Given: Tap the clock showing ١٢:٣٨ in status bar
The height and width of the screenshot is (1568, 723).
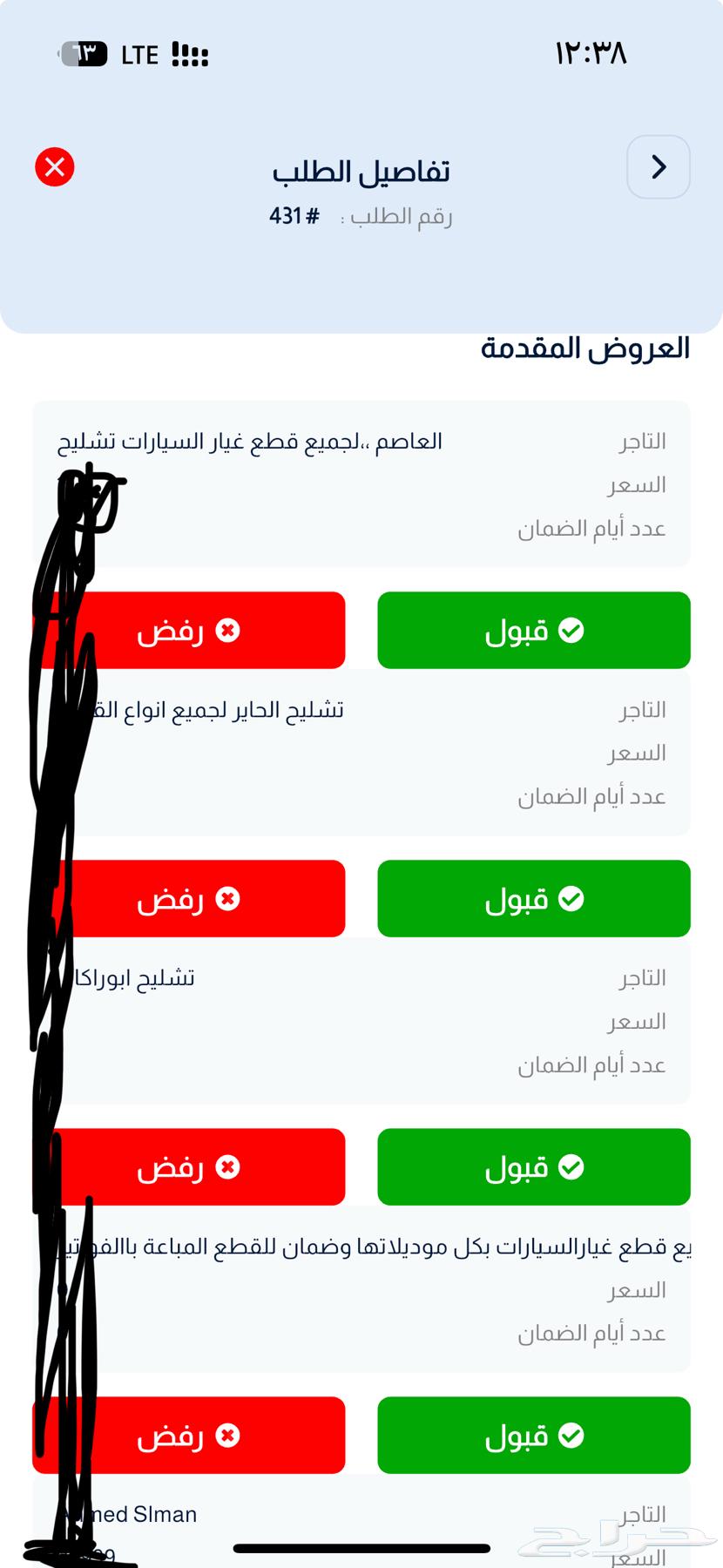Looking at the screenshot, I should 592,54.
